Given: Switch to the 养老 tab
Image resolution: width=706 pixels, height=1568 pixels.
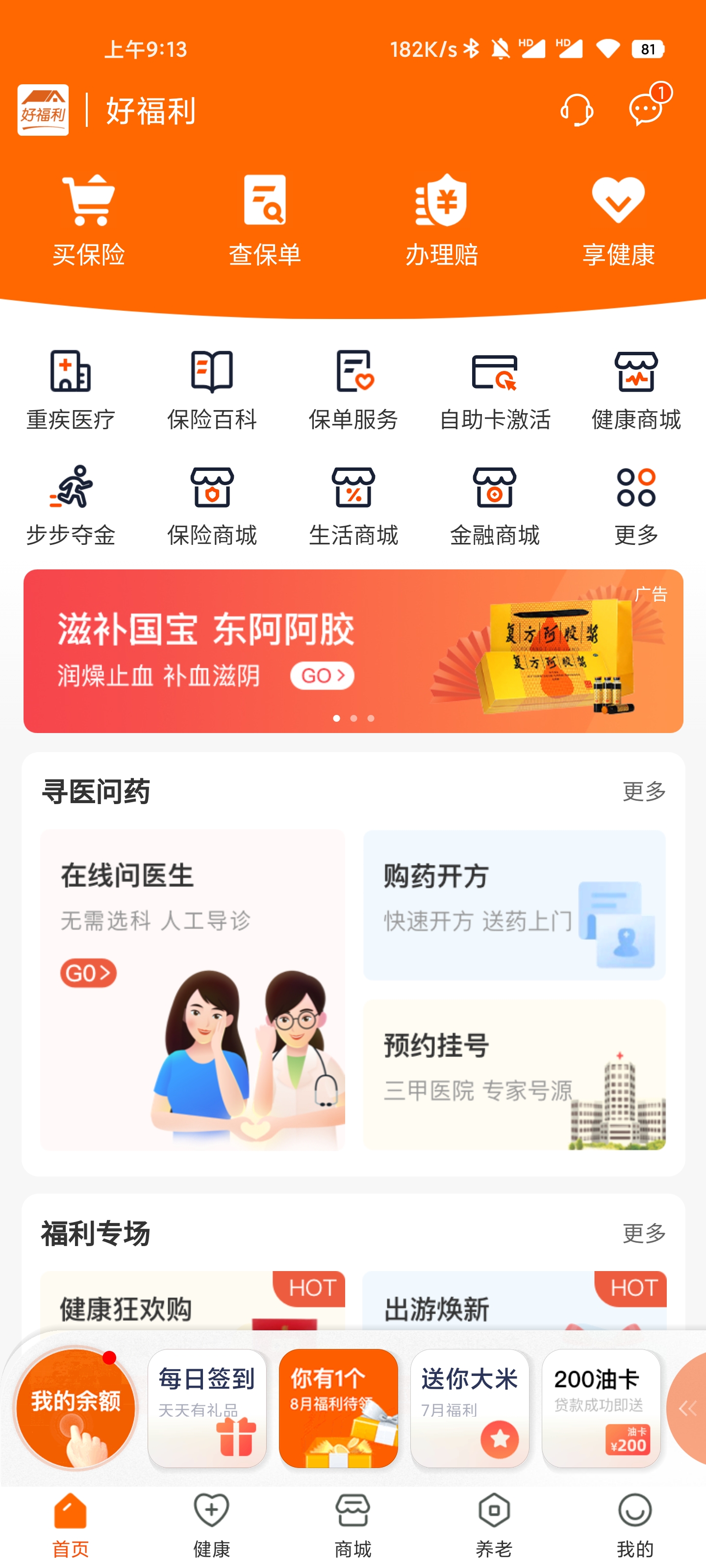Looking at the screenshot, I should click(494, 1526).
